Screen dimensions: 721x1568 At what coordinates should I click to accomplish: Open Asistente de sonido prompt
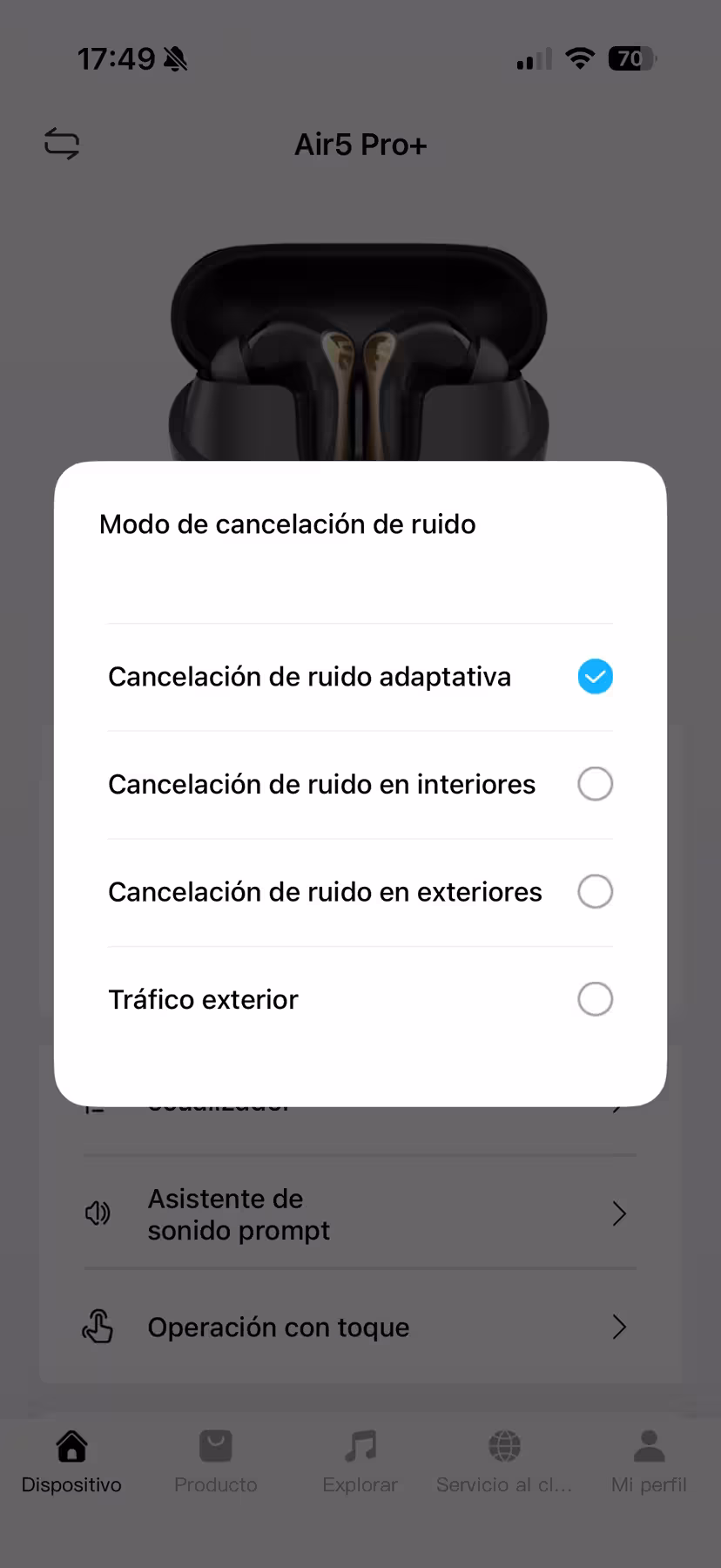coord(359,1214)
